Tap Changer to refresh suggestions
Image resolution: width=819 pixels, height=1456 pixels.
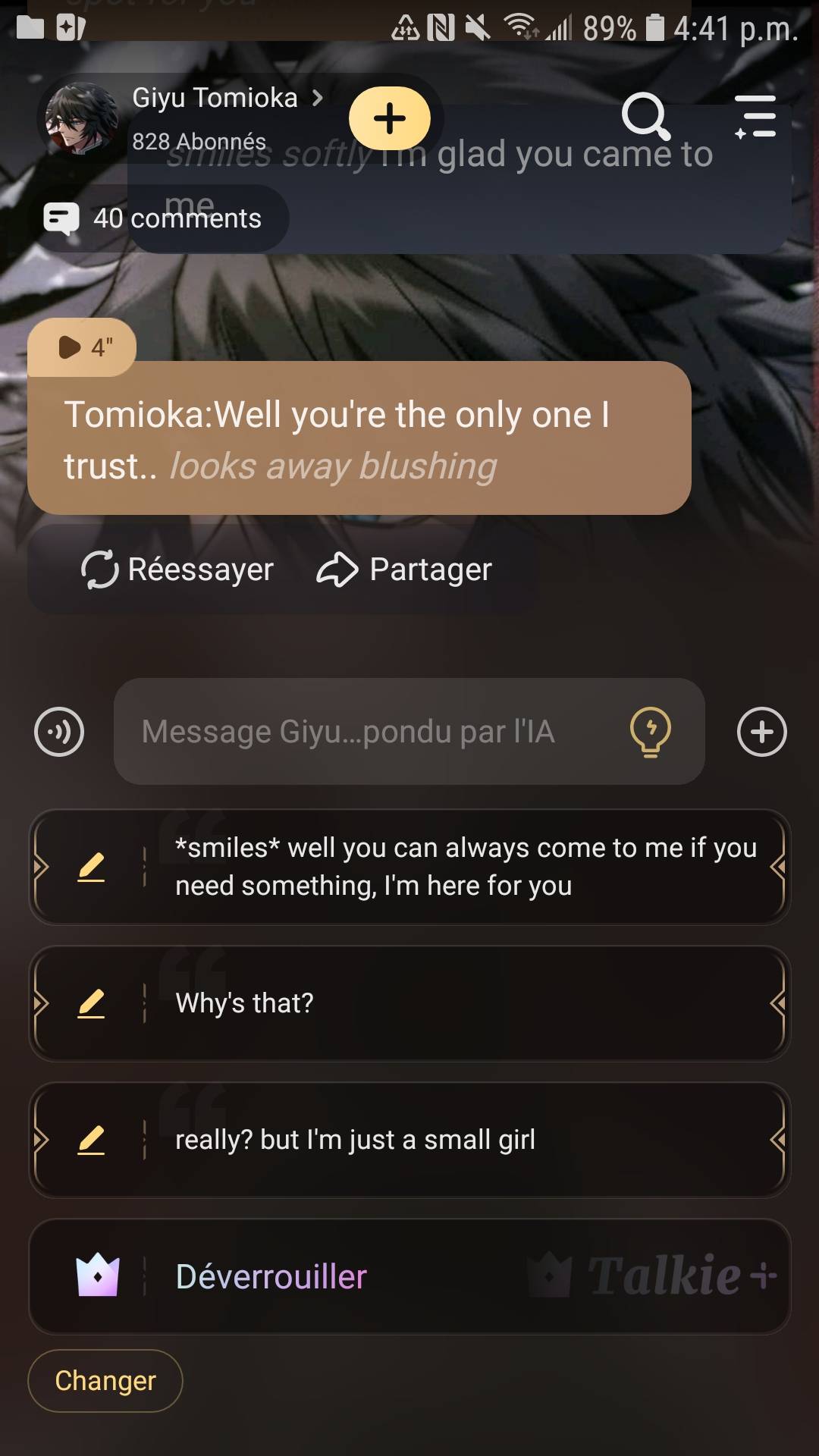tap(105, 1381)
